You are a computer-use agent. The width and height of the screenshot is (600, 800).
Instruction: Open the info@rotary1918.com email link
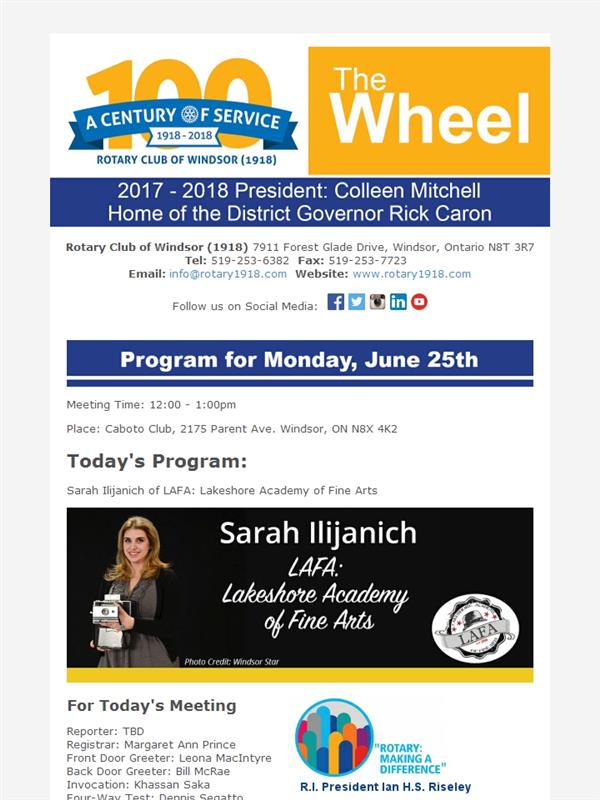coord(228,274)
